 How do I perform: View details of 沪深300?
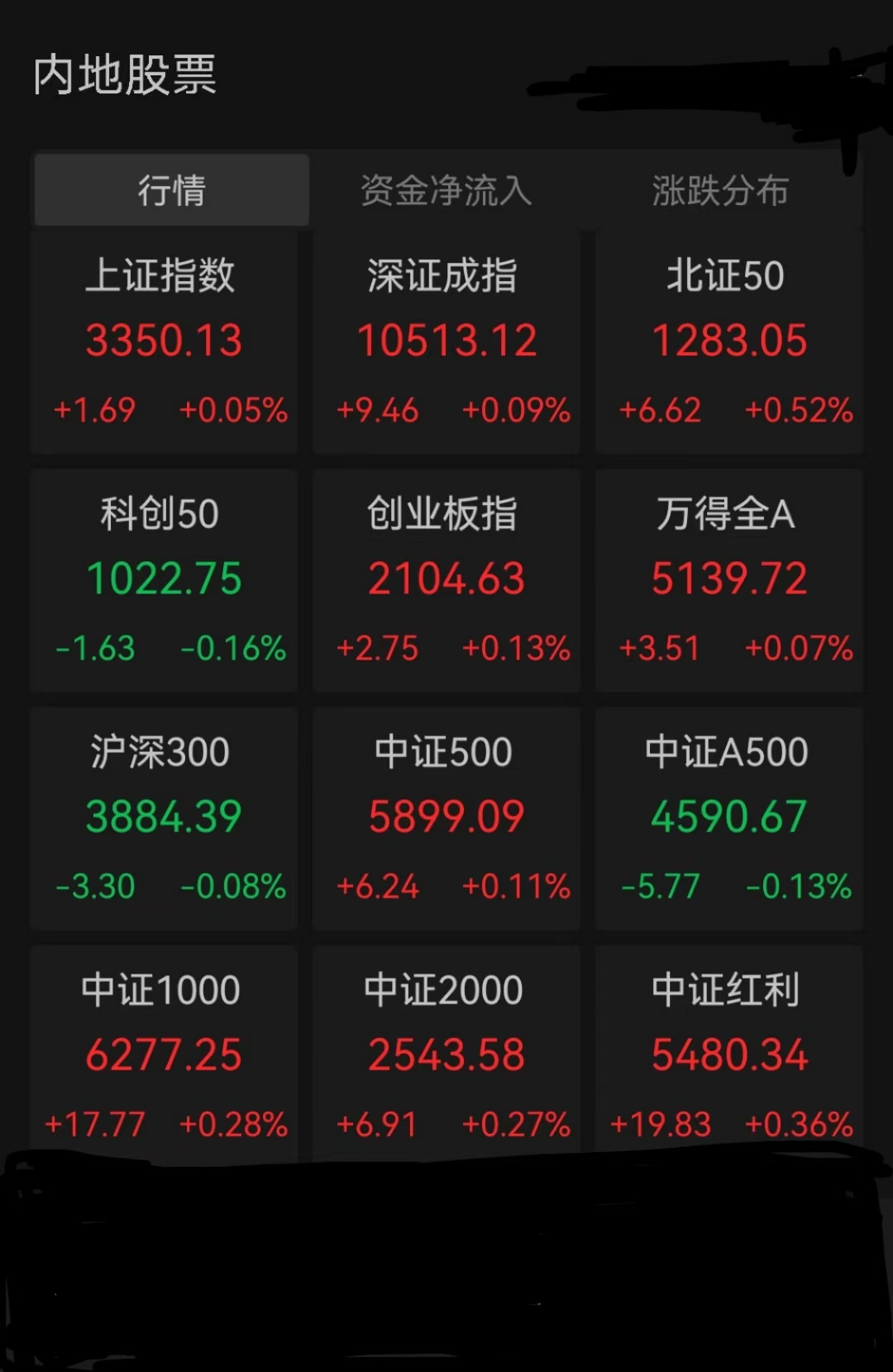point(163,818)
